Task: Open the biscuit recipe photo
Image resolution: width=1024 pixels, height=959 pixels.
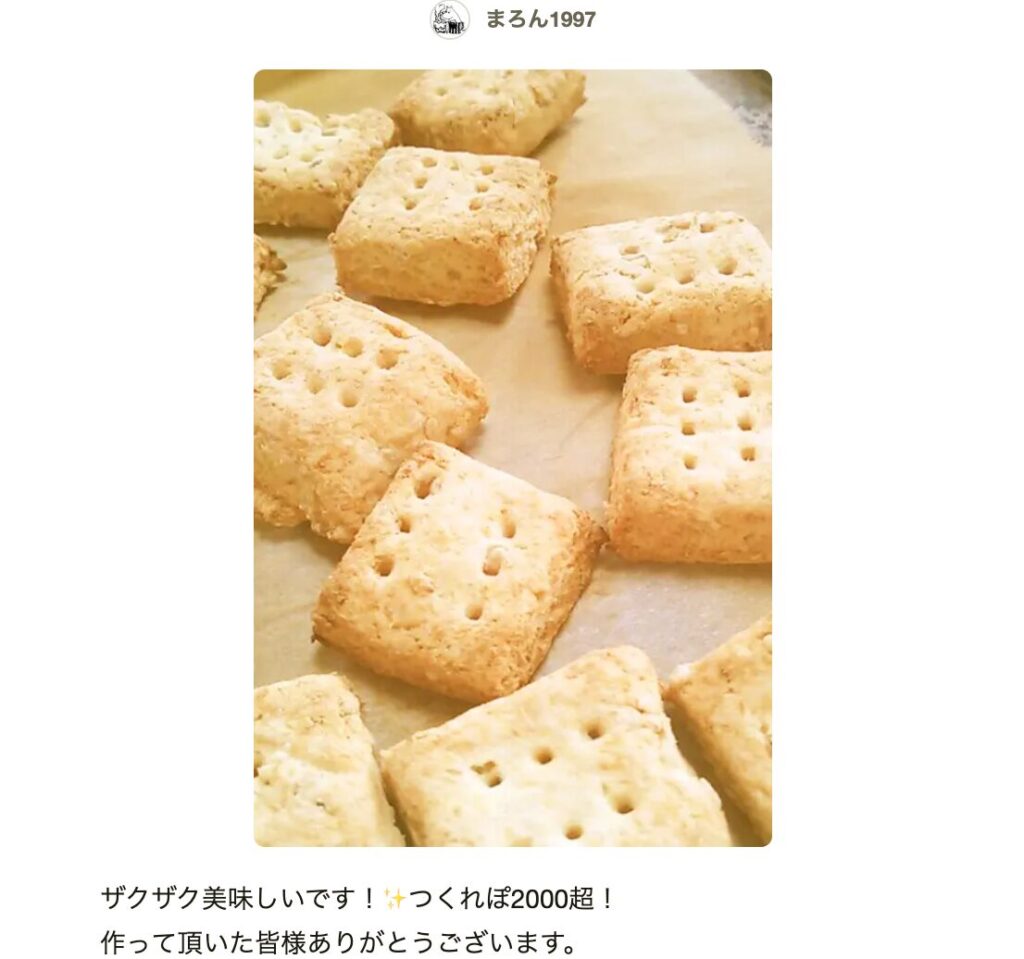Action: pos(512,457)
